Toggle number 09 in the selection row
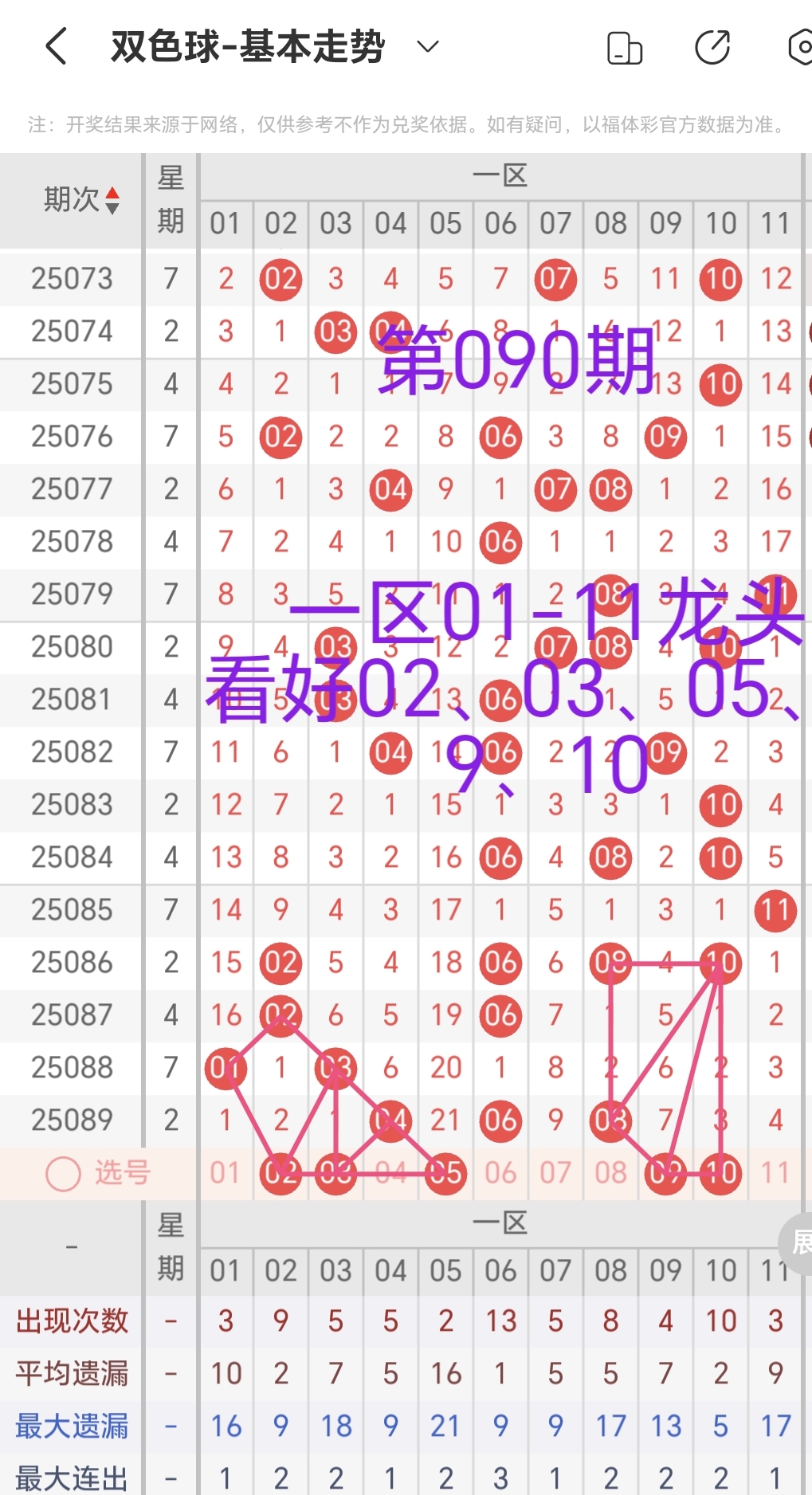The image size is (812, 1495). pos(665,1173)
